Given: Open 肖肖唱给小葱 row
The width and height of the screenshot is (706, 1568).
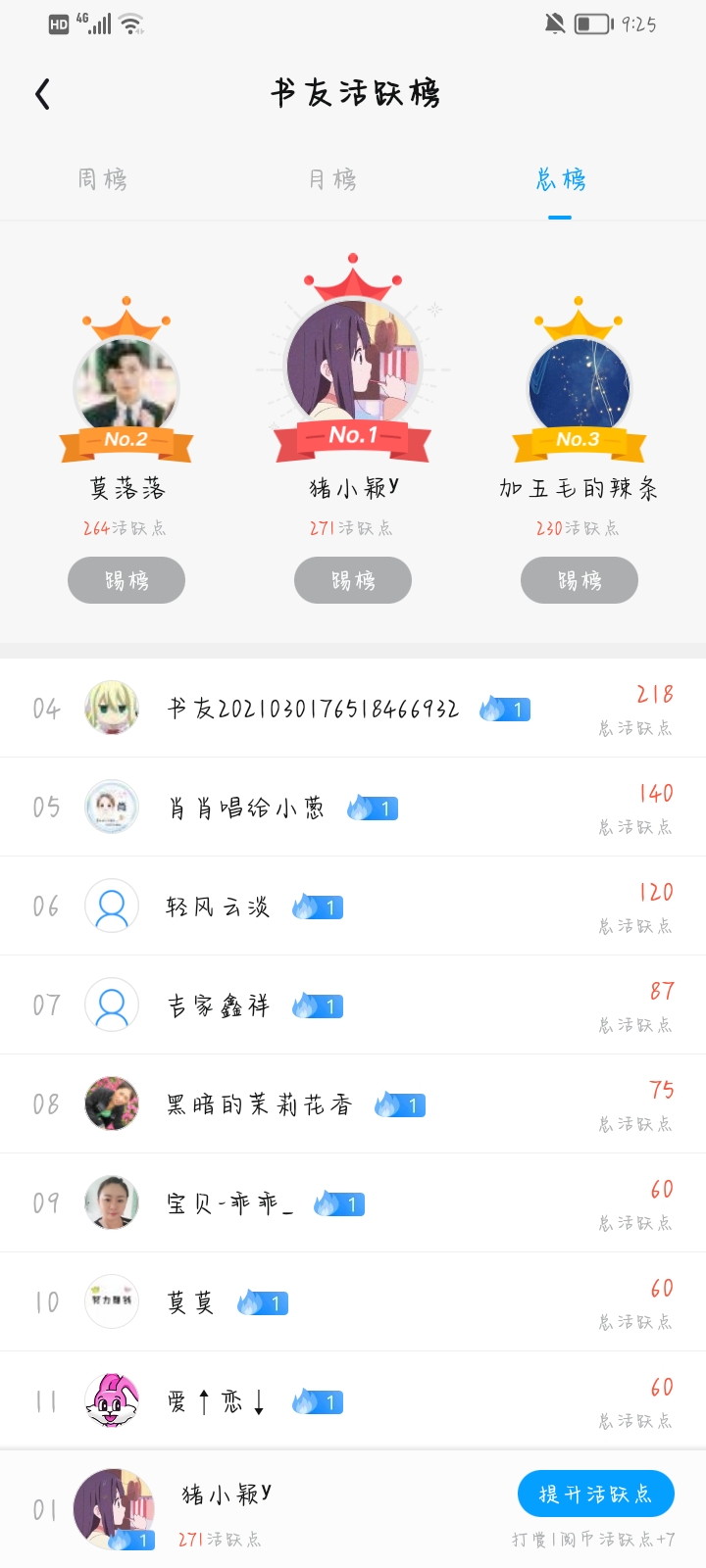Looking at the screenshot, I should click(353, 808).
